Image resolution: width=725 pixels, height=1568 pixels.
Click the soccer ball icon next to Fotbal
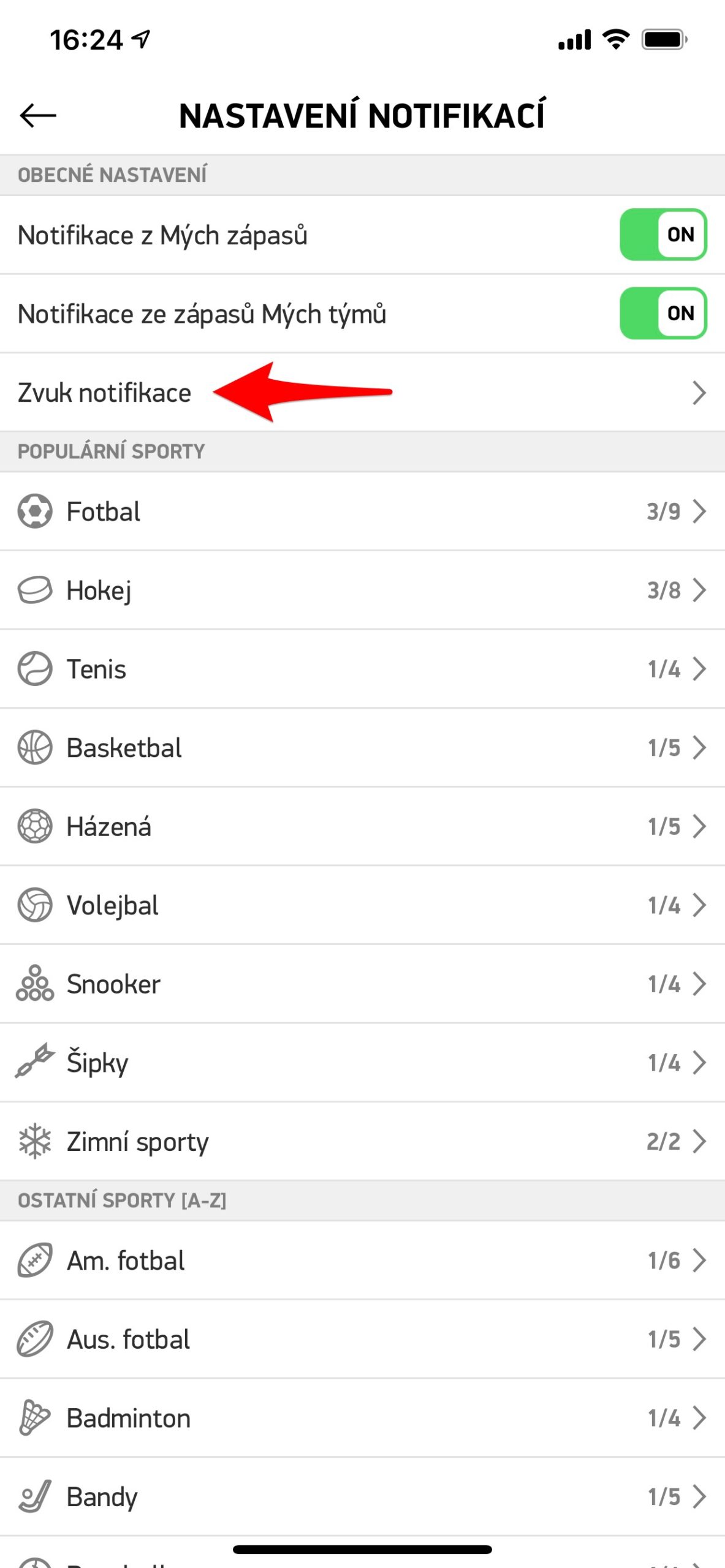(x=35, y=512)
